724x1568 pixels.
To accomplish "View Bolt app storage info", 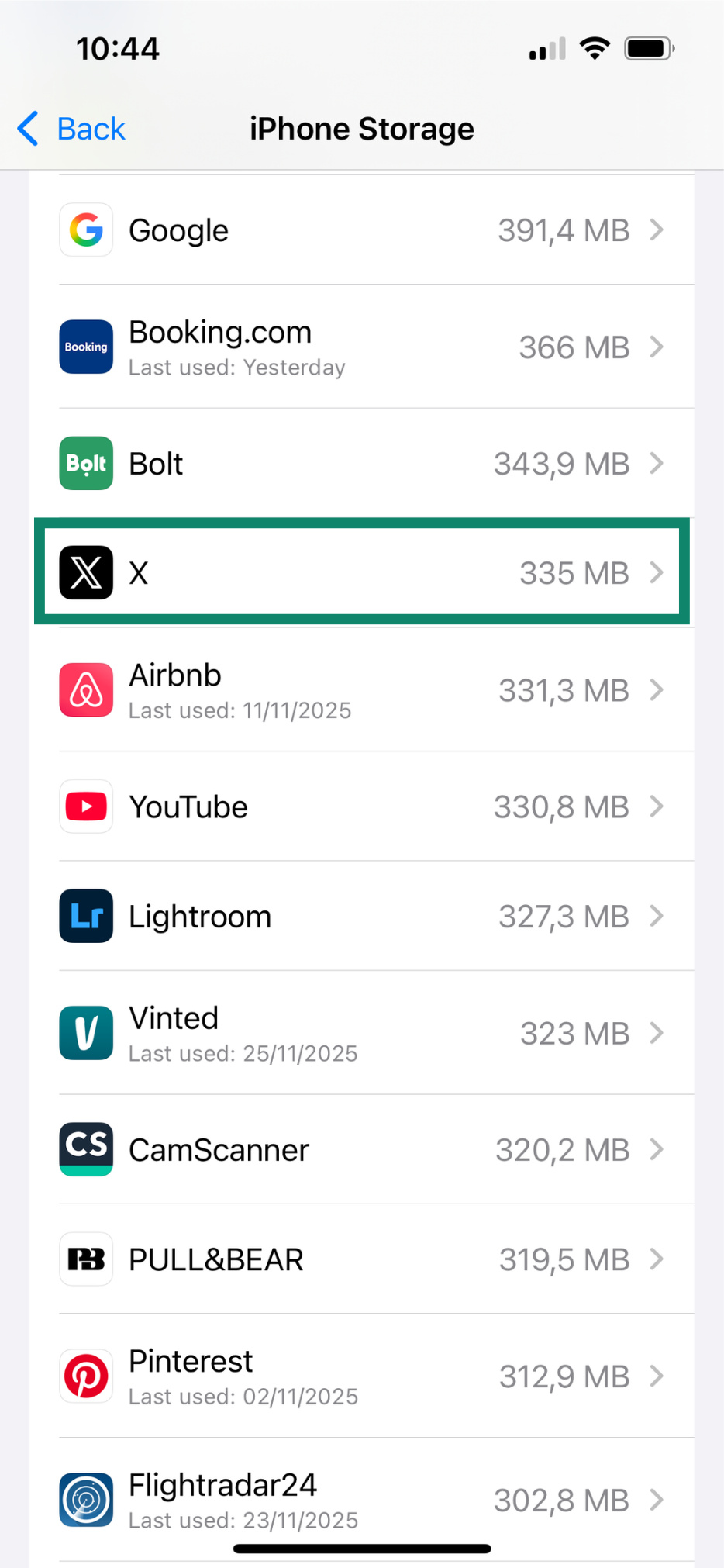I will coord(362,464).
